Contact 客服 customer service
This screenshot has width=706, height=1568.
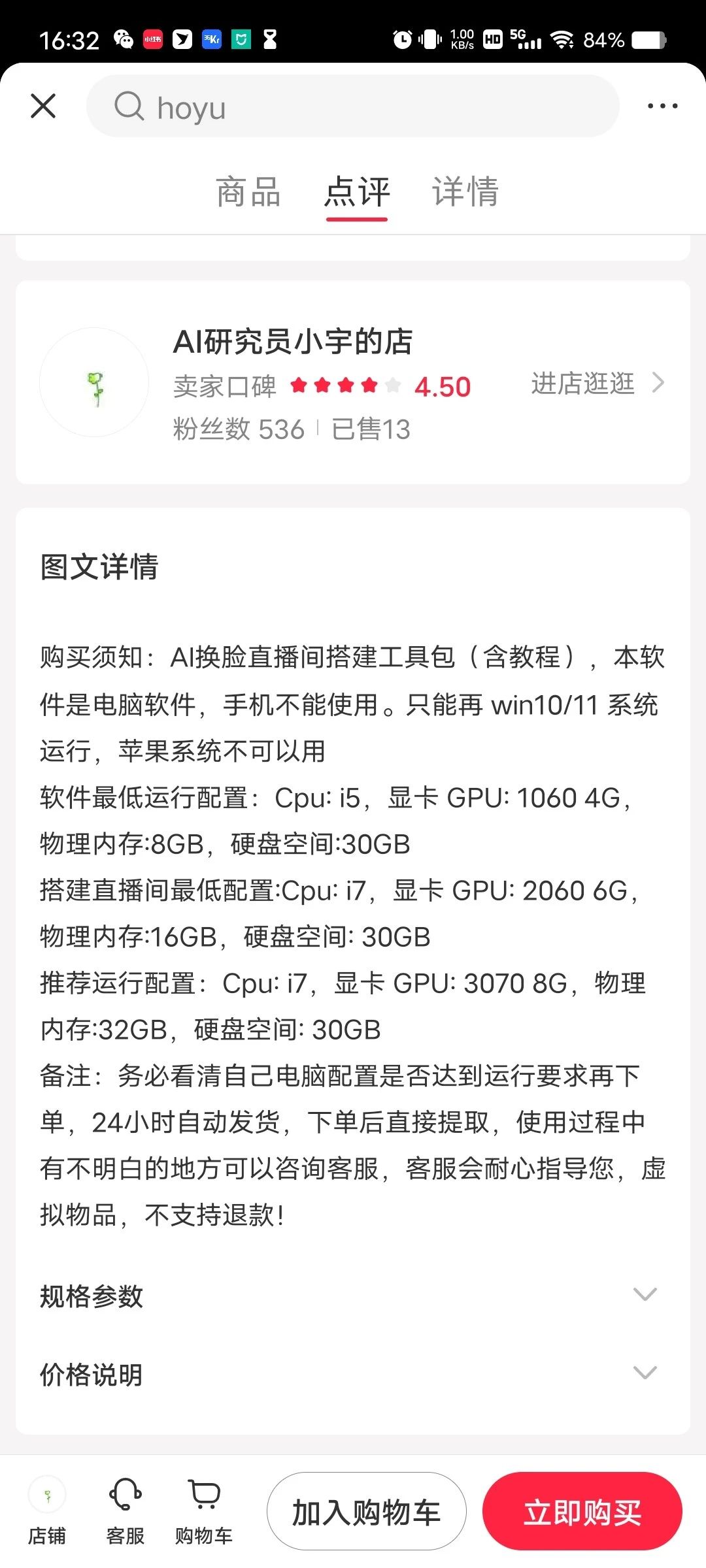click(x=125, y=1511)
